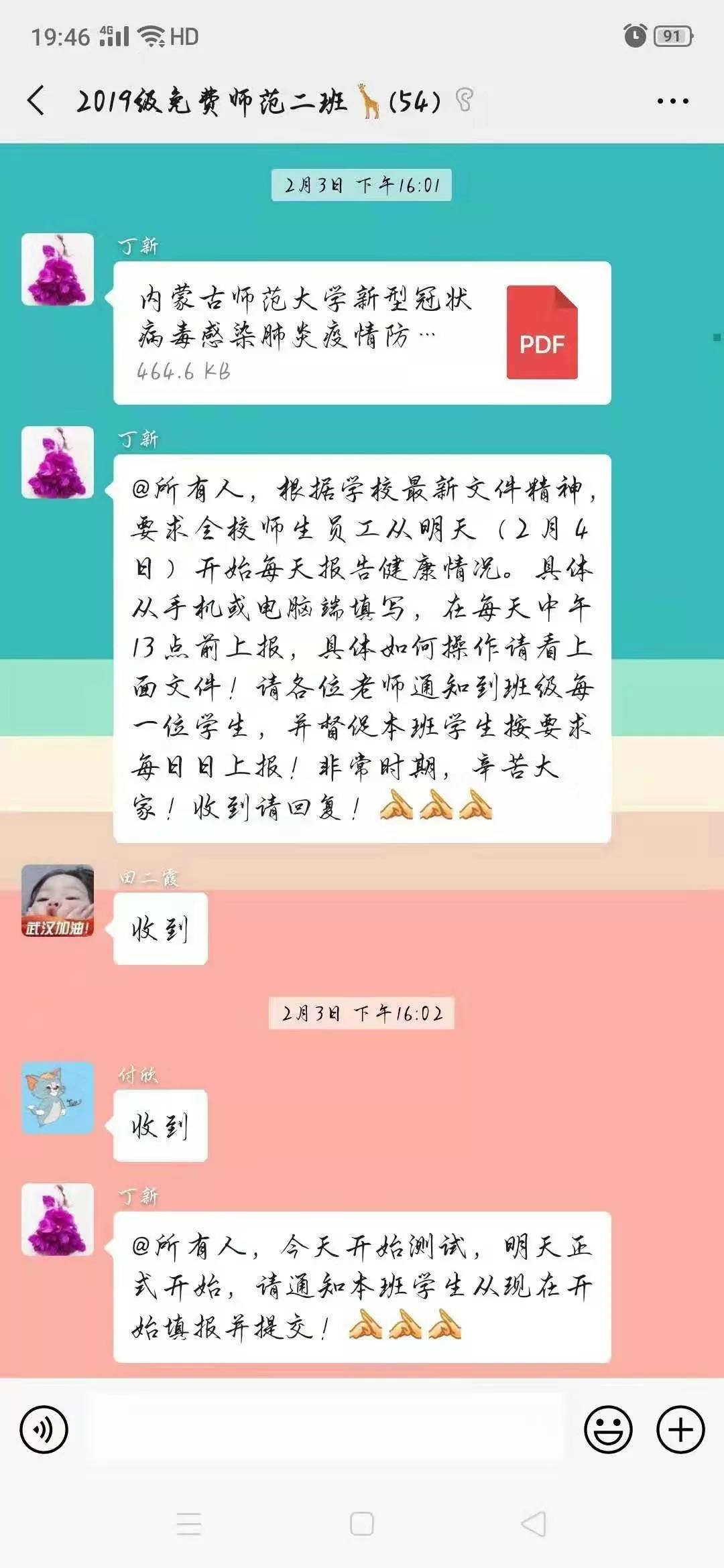Go back from the group chat
The height and width of the screenshot is (1568, 724).
pyautogui.click(x=36, y=101)
